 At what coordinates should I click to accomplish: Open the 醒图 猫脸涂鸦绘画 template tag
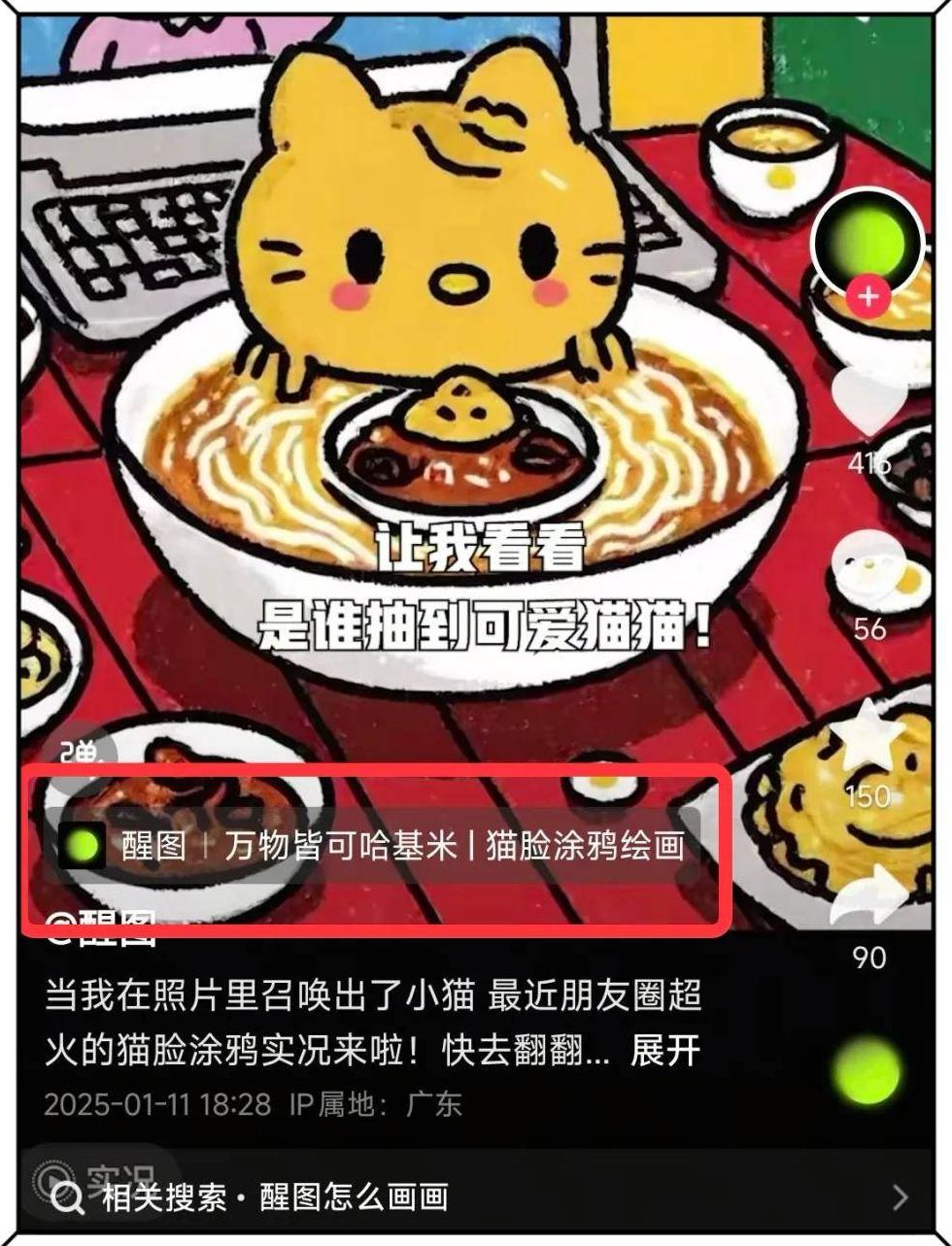click(374, 847)
